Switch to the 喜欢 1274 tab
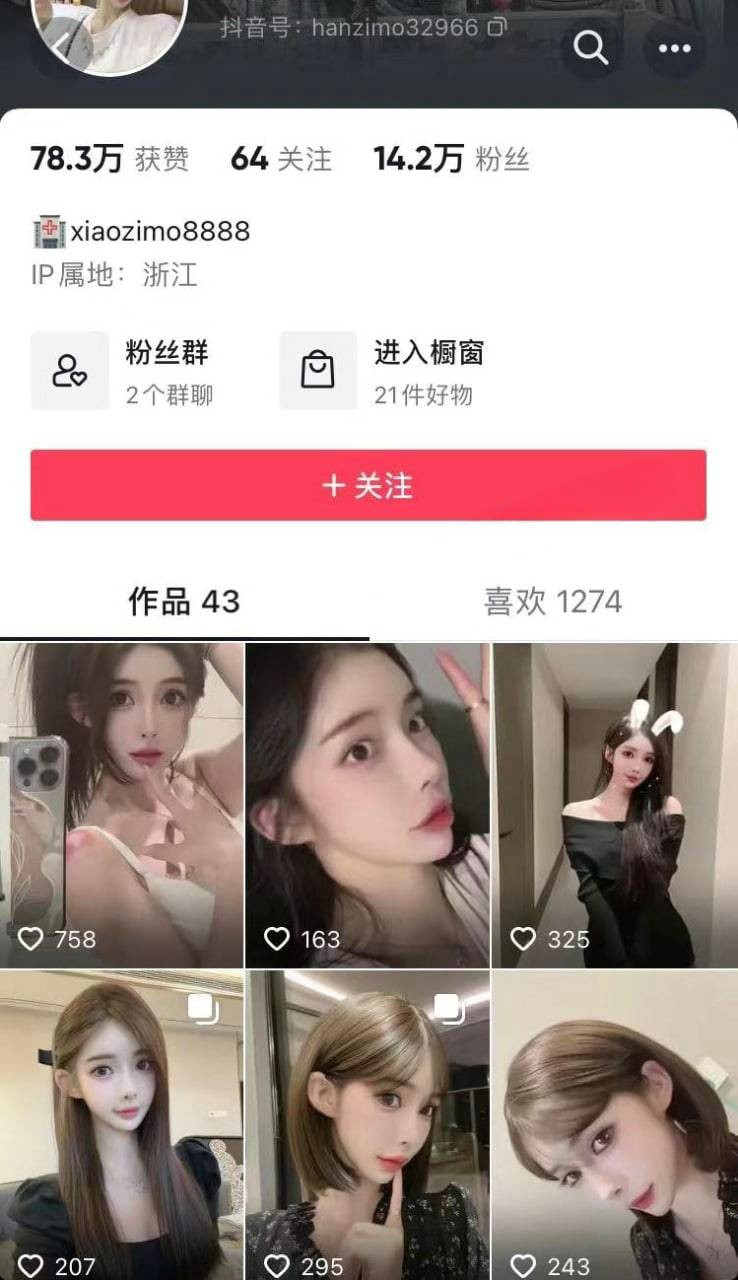 (552, 602)
